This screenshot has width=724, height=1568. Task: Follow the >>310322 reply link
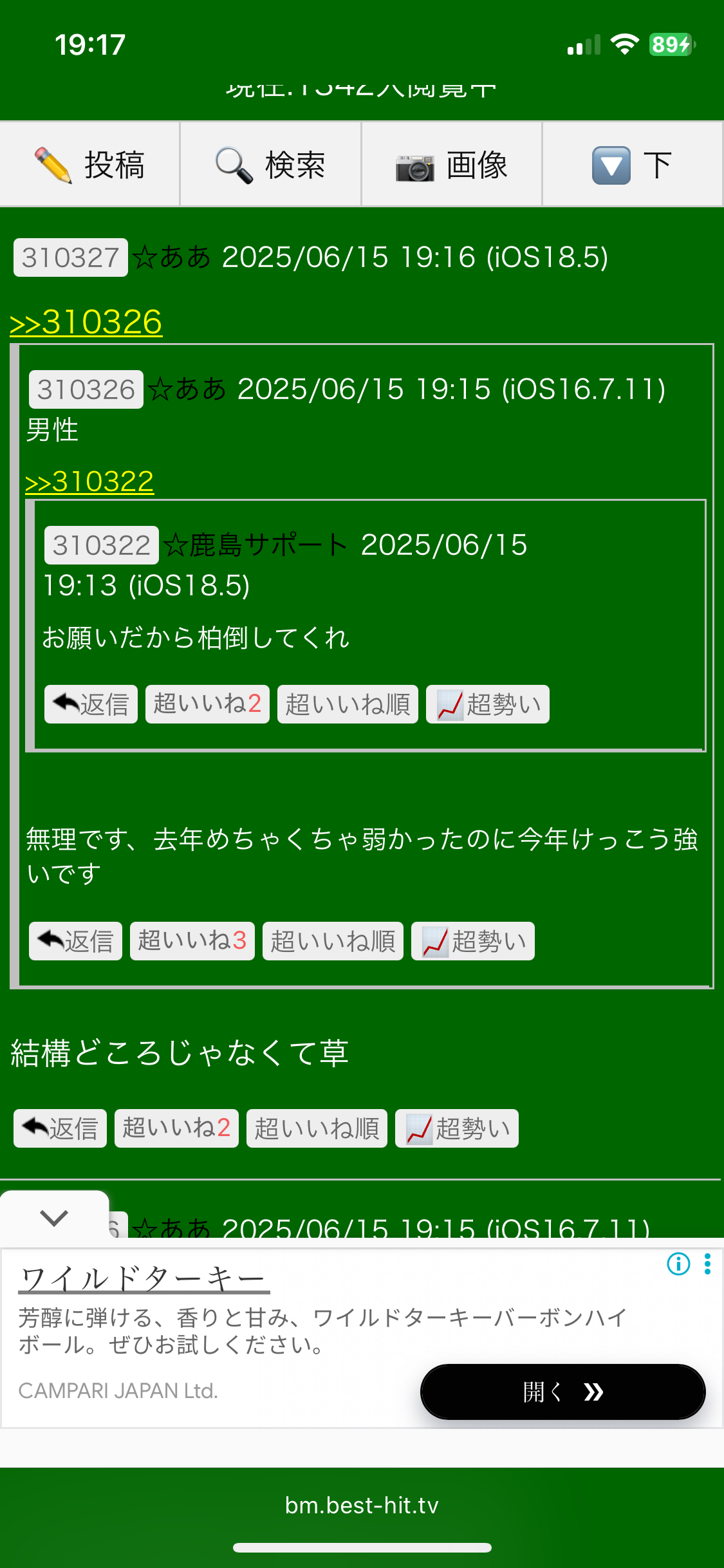point(89,482)
